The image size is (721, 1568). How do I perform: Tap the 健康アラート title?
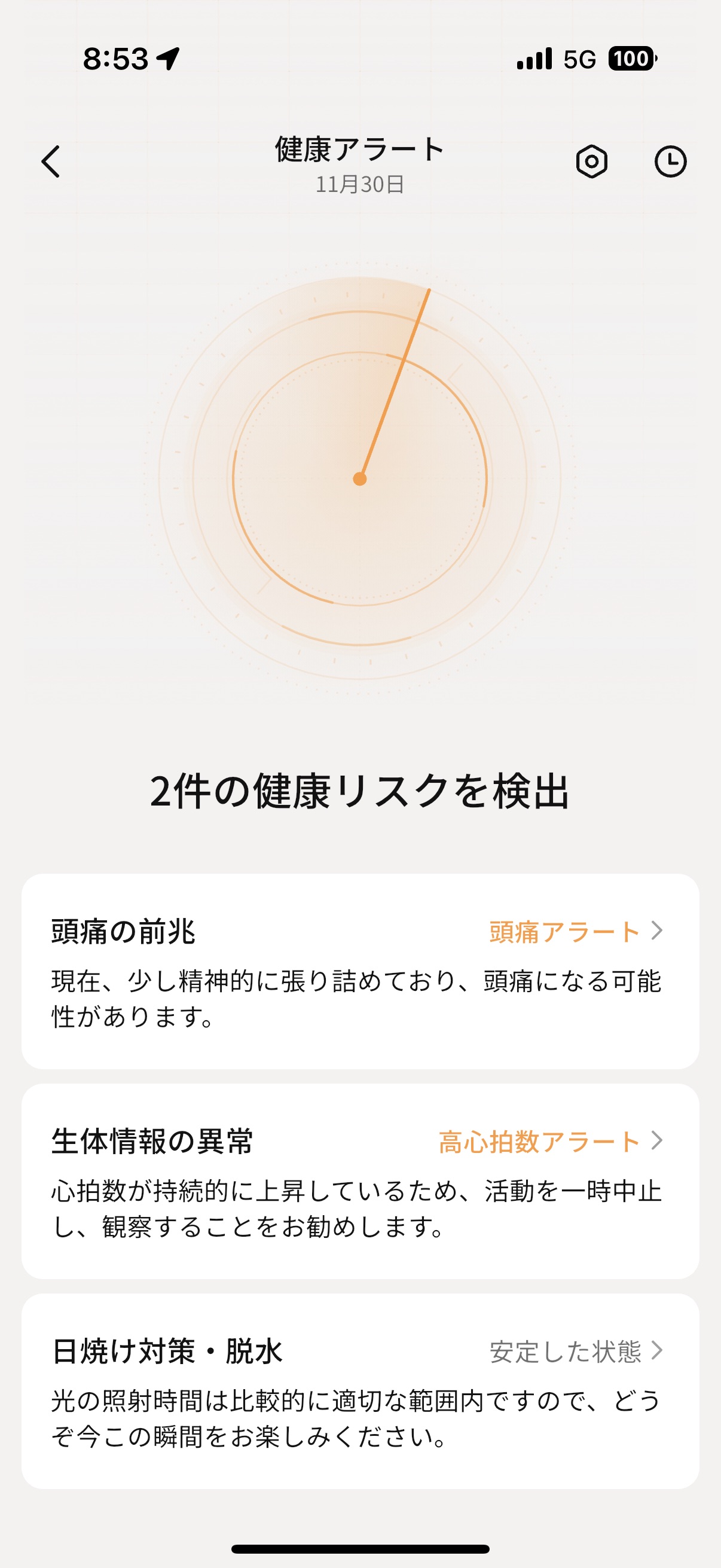(359, 148)
